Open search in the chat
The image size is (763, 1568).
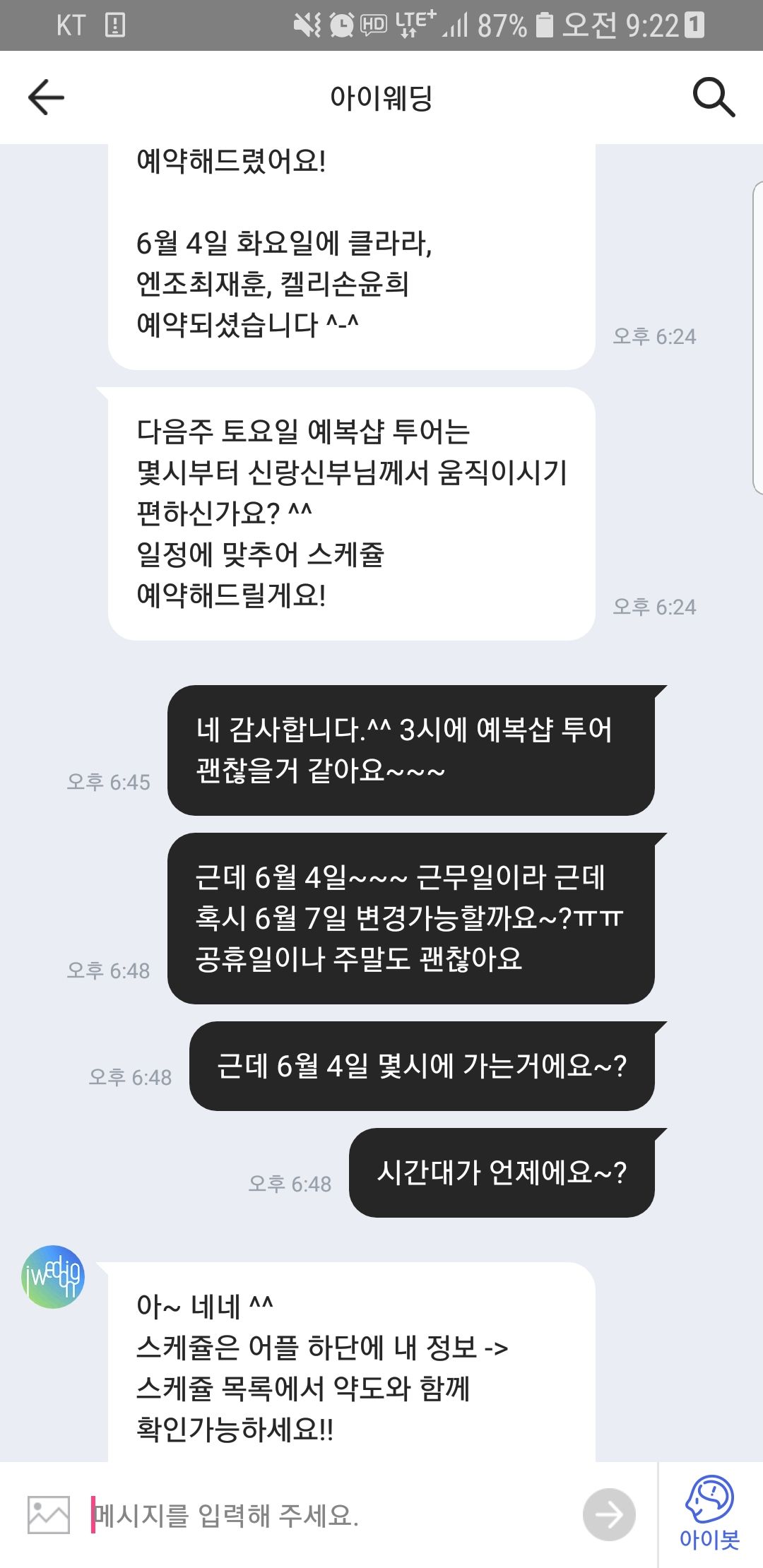coord(714,97)
